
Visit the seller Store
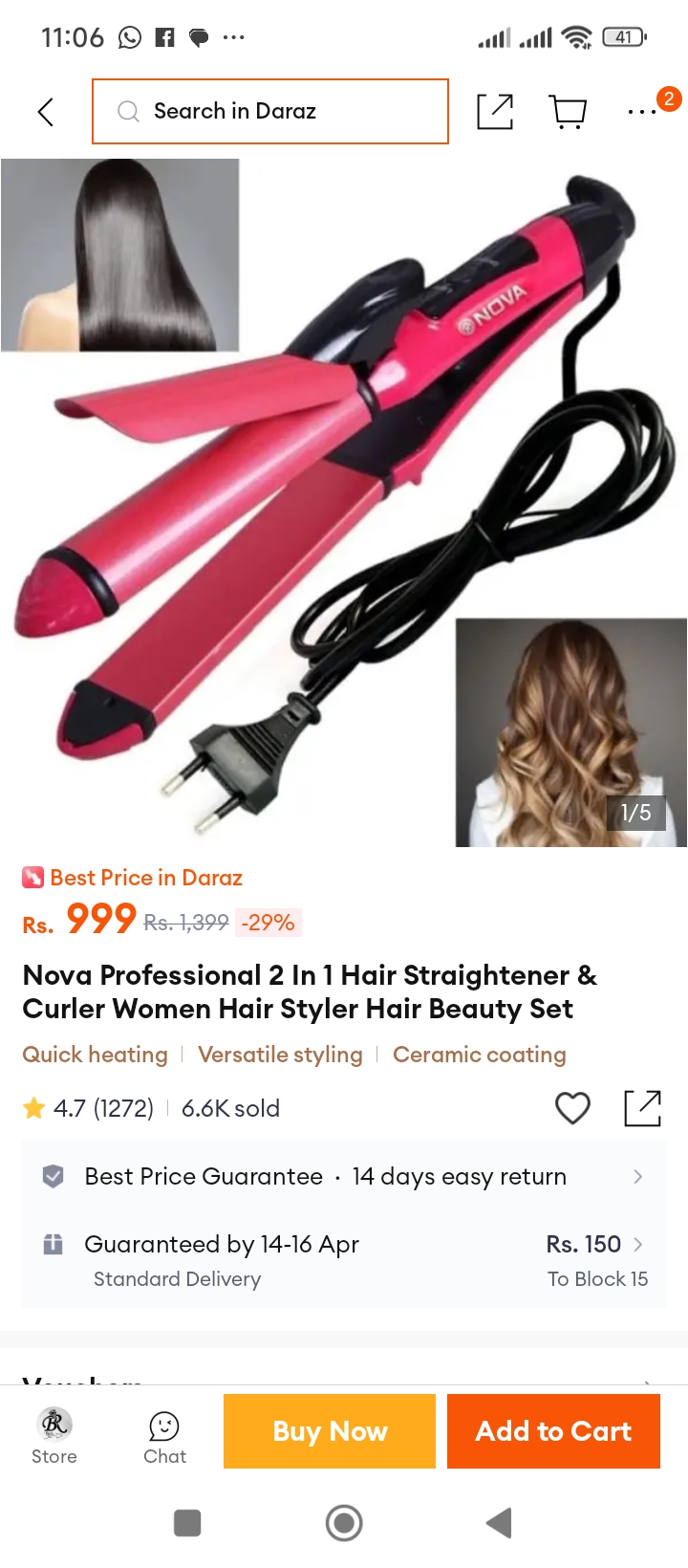(54, 1436)
